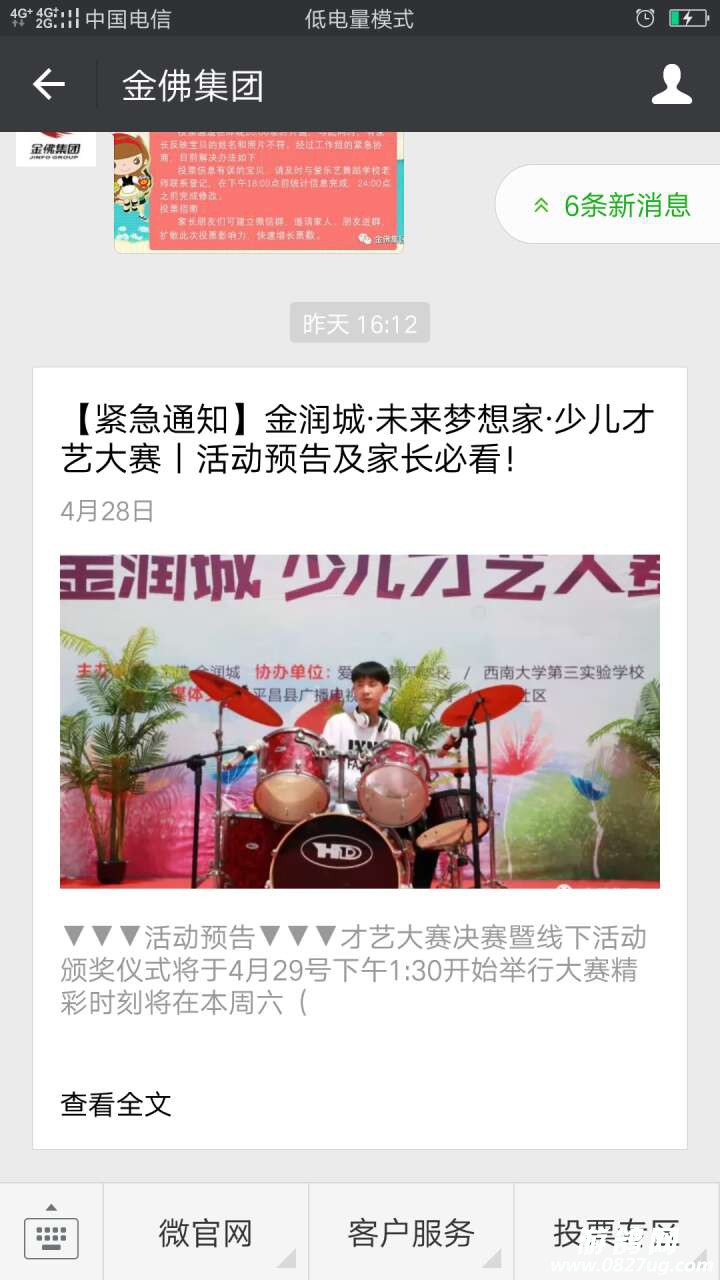Screen dimensions: 720x1280
Task: Tap the 金佛集团 sender avatar
Action: pyautogui.click(x=56, y=150)
